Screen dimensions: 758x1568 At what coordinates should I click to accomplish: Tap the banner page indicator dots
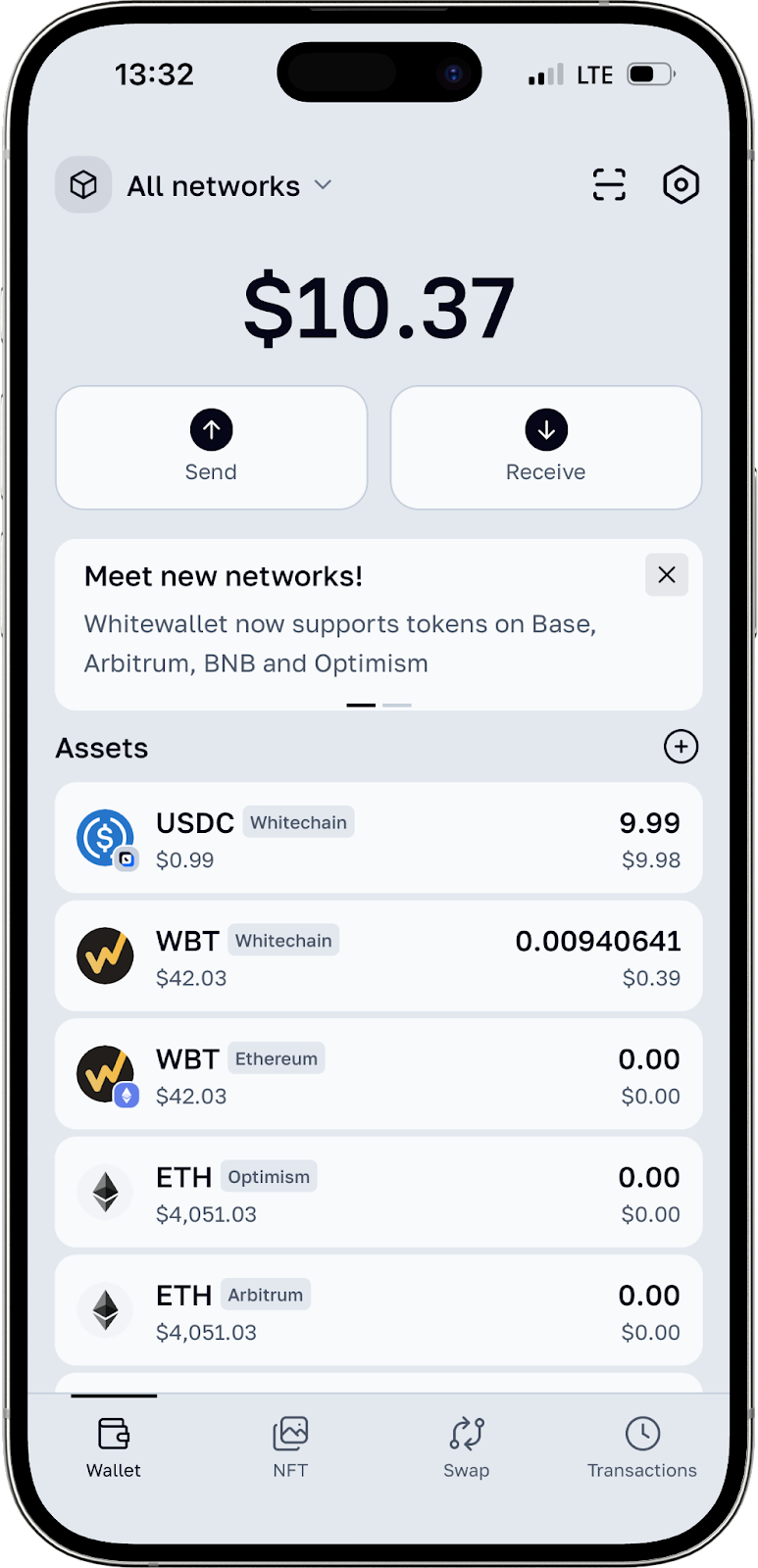(379, 705)
